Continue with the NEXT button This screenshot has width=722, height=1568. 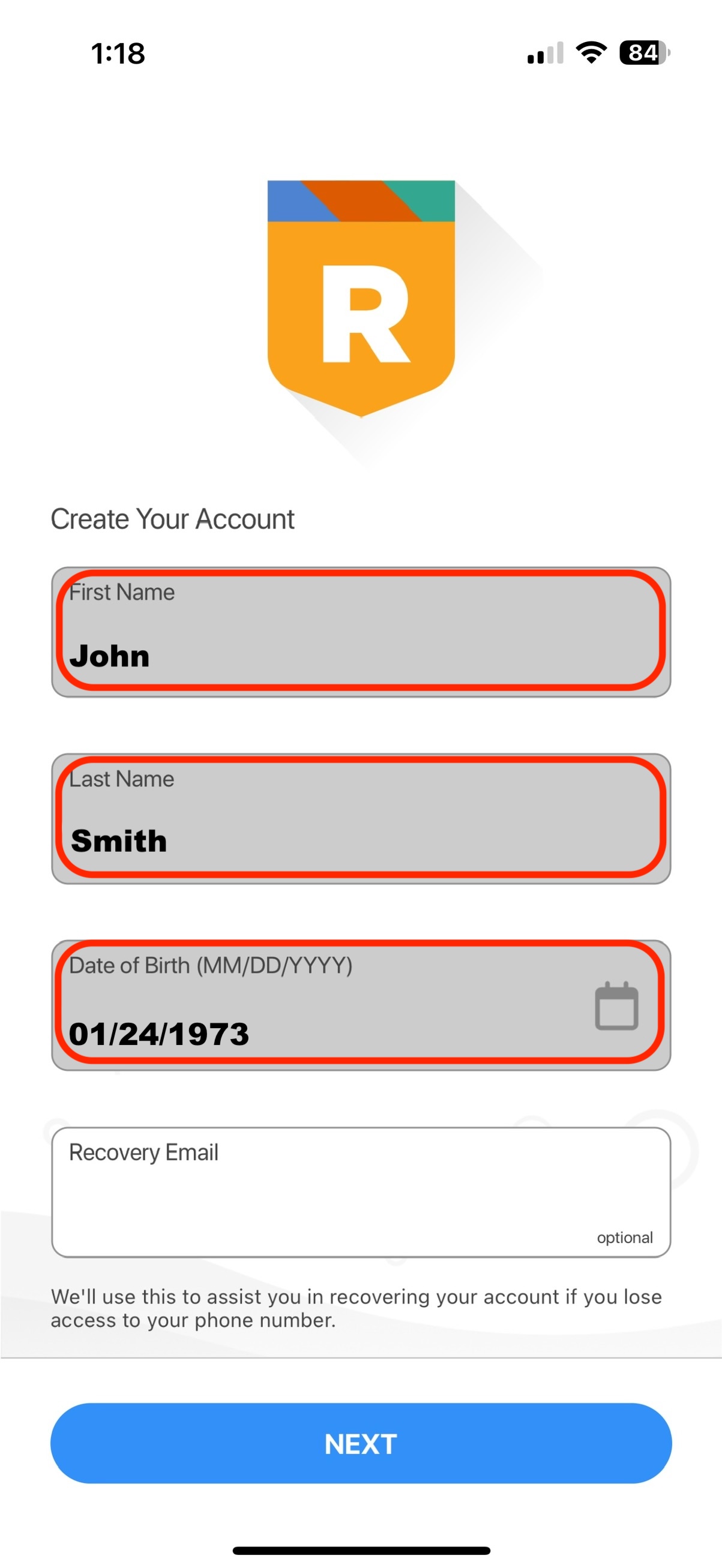tap(360, 1443)
